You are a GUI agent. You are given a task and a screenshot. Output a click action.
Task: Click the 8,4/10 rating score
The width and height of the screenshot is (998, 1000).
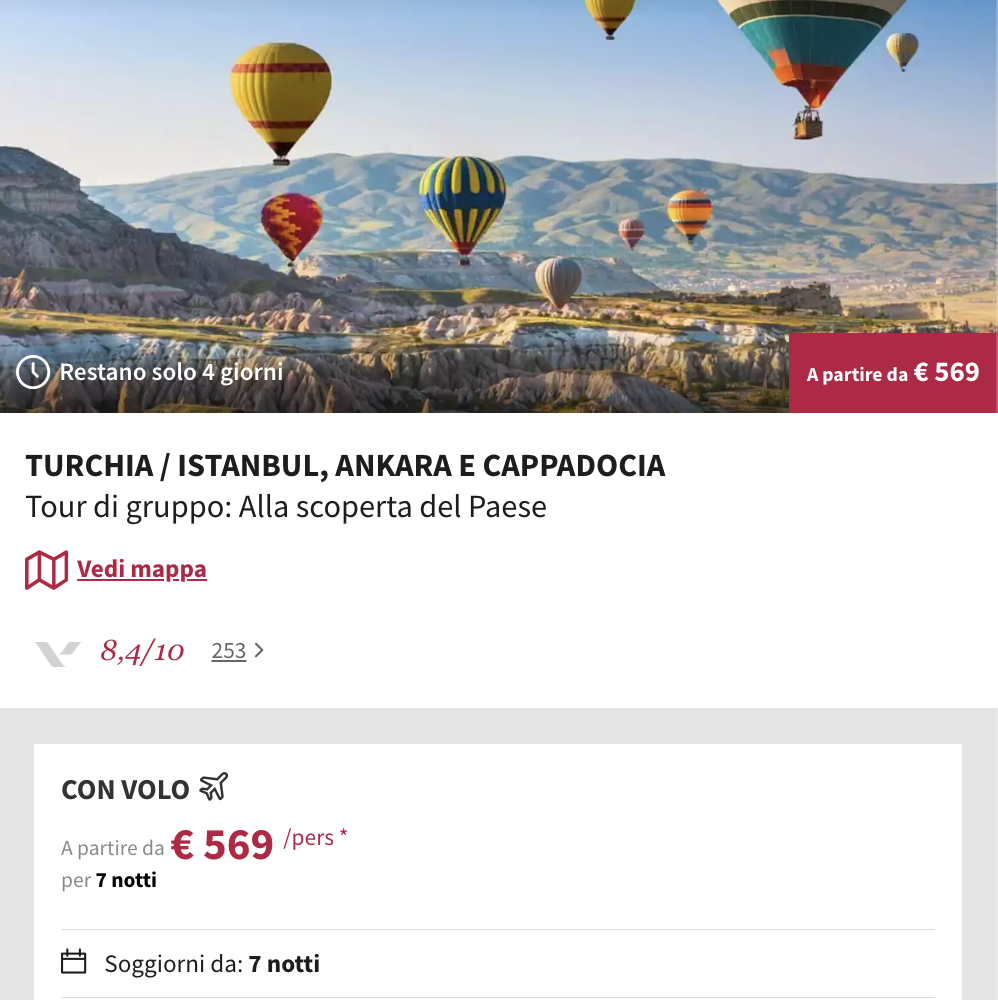pyautogui.click(x=140, y=650)
